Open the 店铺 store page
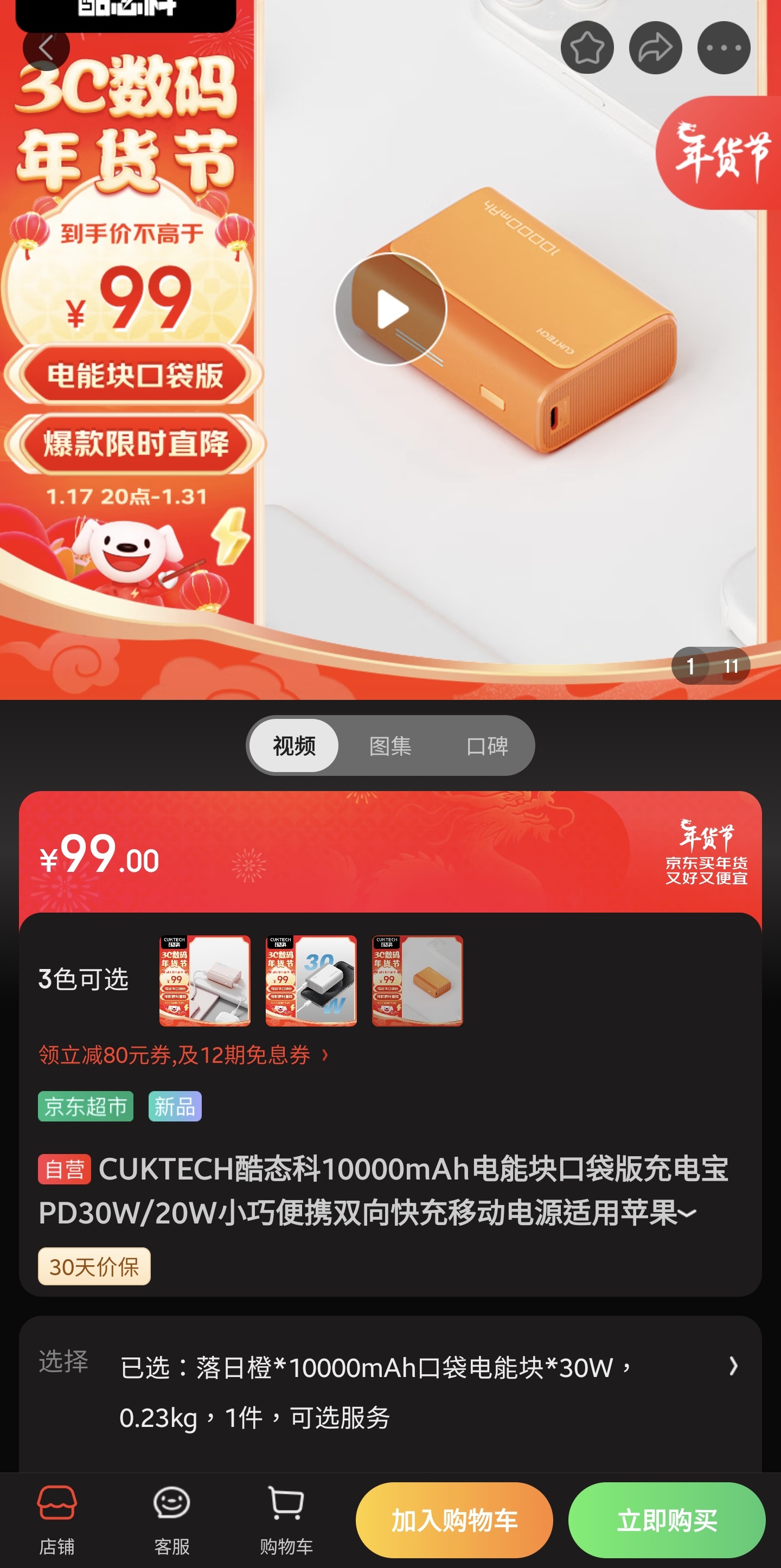 (x=56, y=1519)
